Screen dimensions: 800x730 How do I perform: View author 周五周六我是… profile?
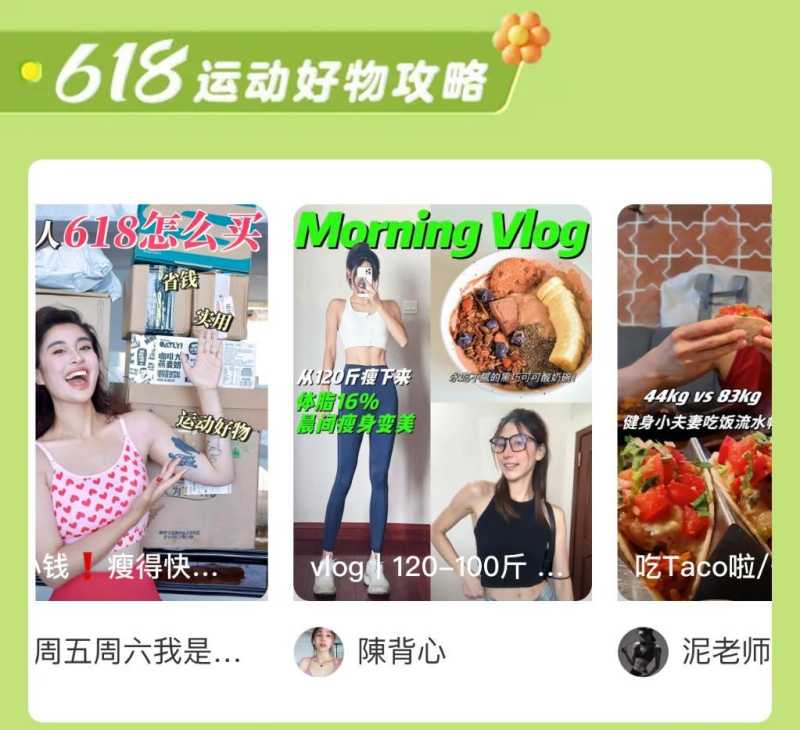(138, 652)
